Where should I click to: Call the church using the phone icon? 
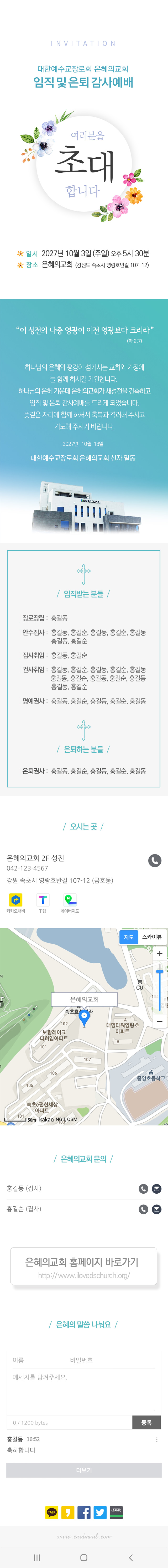(x=155, y=860)
